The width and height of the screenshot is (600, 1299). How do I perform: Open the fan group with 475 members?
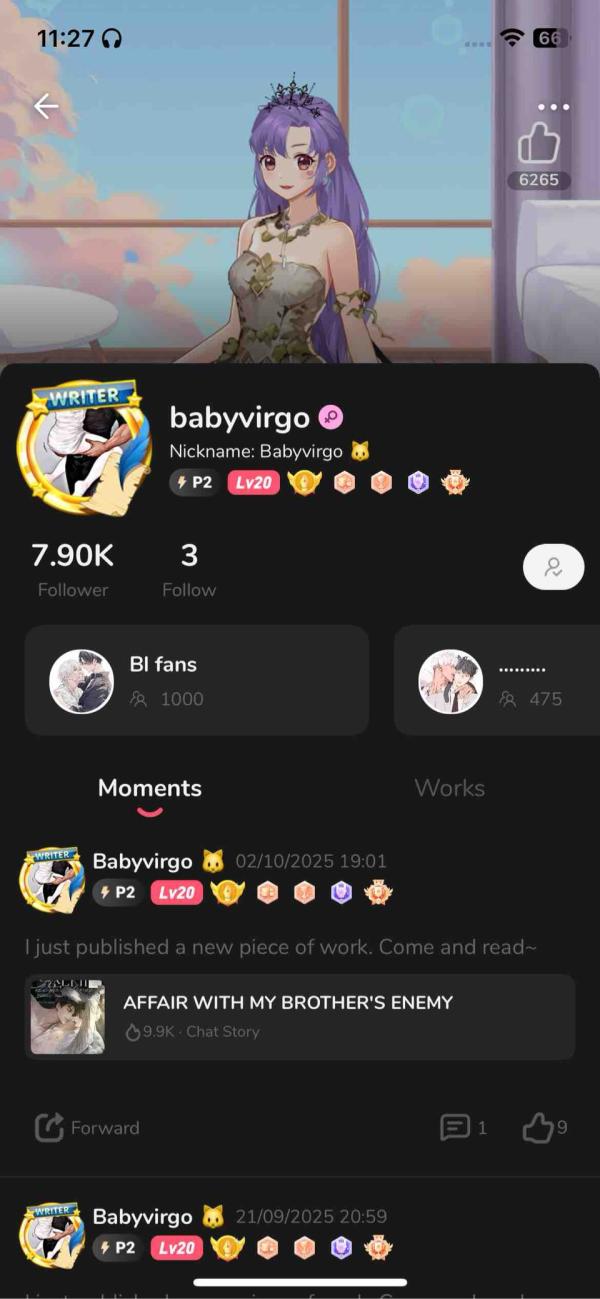click(497, 681)
